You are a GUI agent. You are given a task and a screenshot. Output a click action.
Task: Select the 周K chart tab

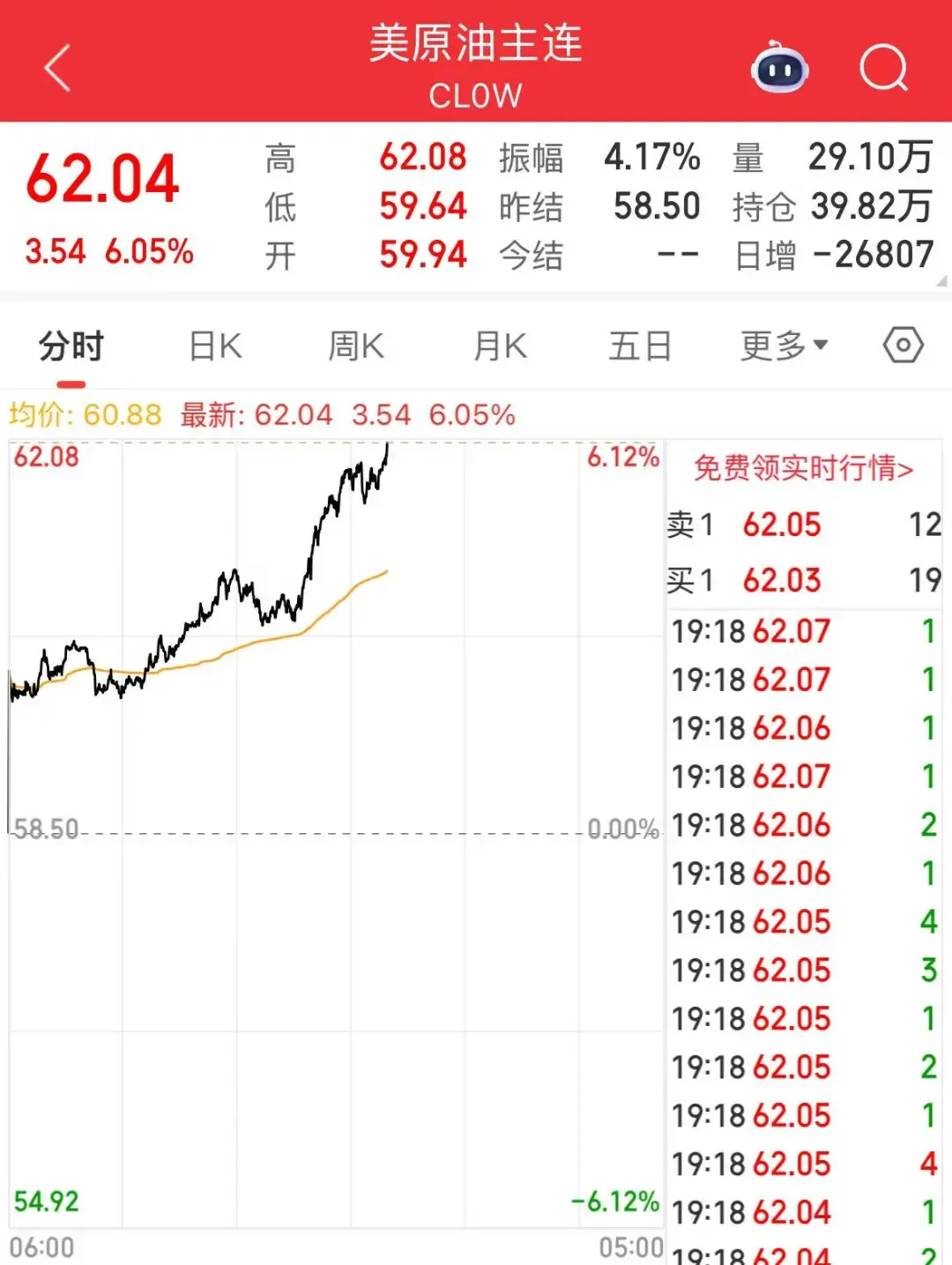point(356,346)
